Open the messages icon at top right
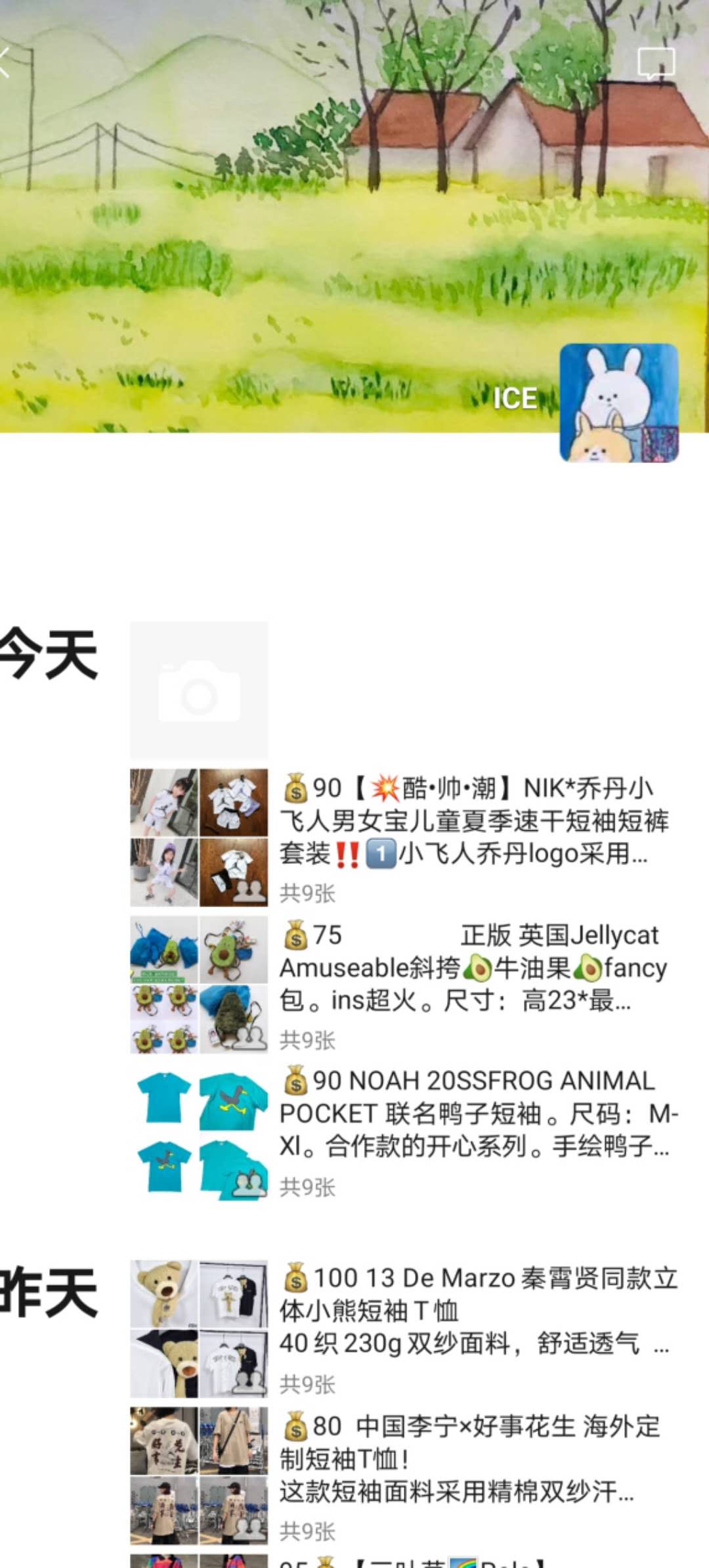 [x=656, y=64]
